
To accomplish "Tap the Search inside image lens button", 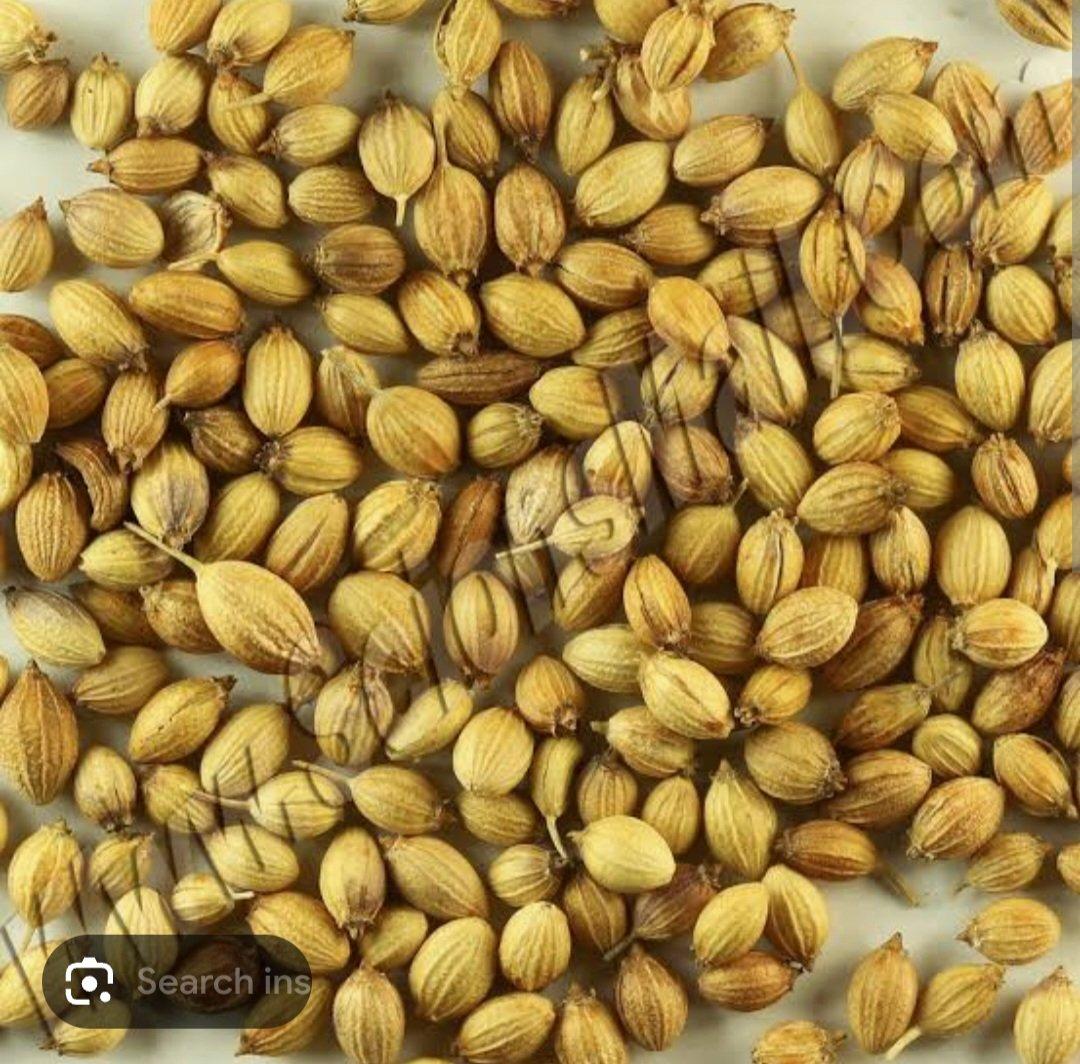I will tap(177, 982).
